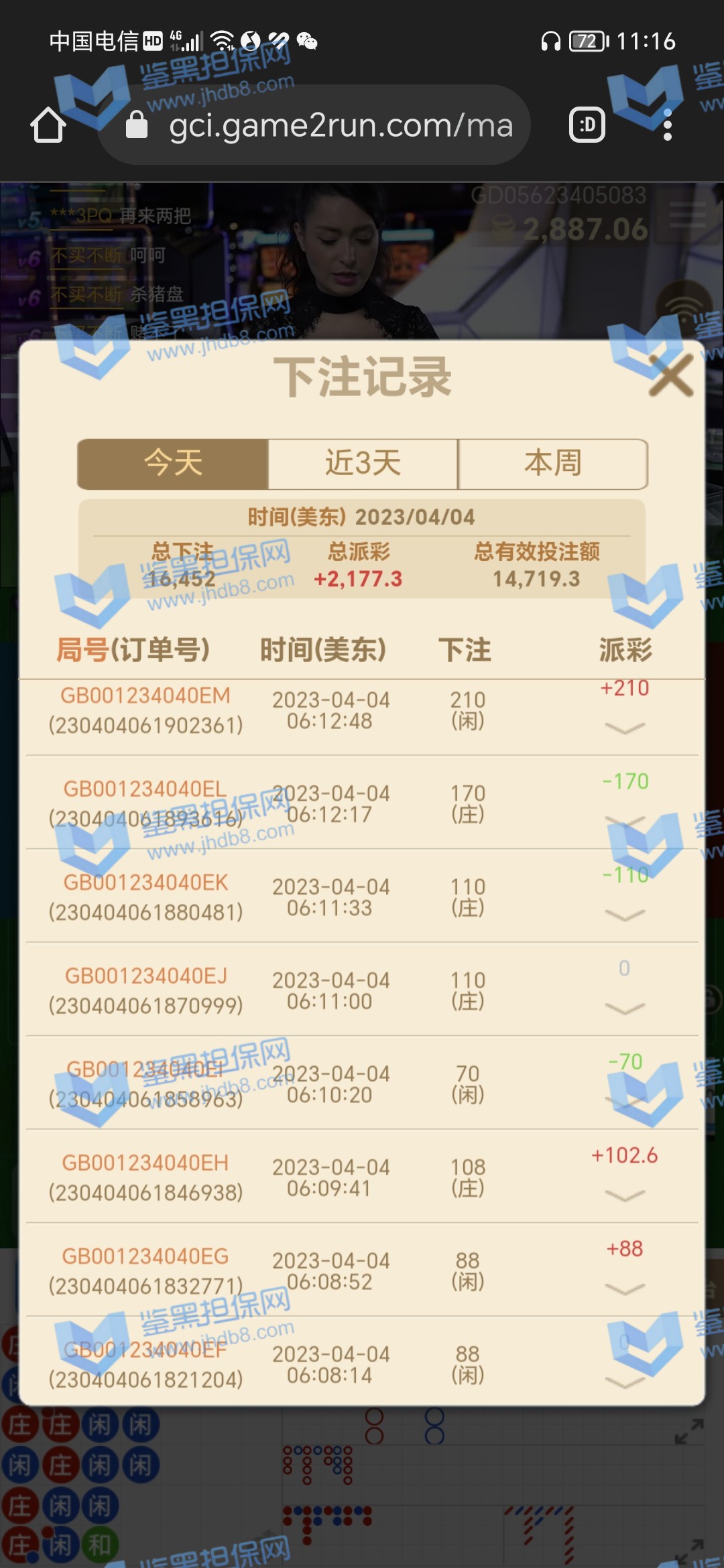The height and width of the screenshot is (1568, 724).
Task: Switch to the 近3天 tab
Action: click(363, 464)
